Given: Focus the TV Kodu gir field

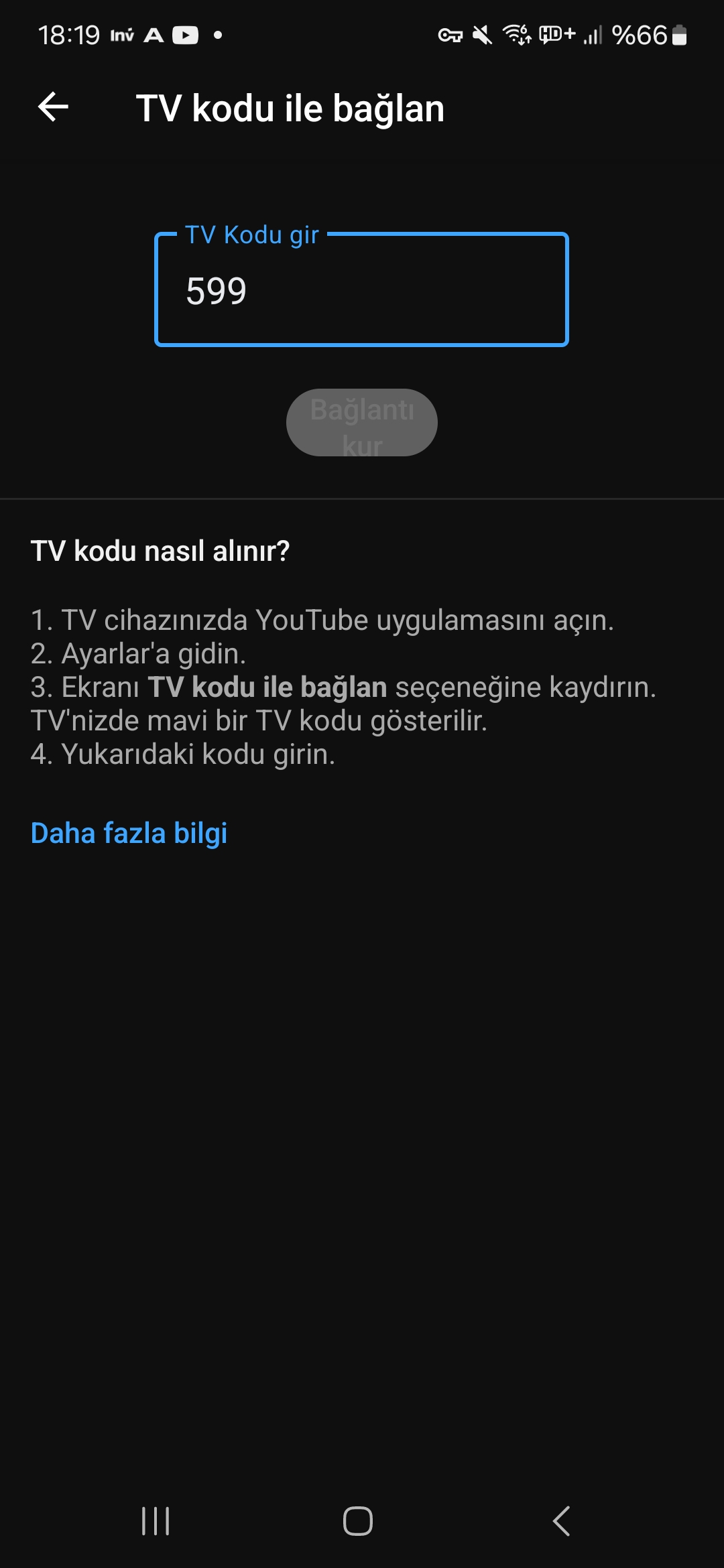Looking at the screenshot, I should pos(361,289).
